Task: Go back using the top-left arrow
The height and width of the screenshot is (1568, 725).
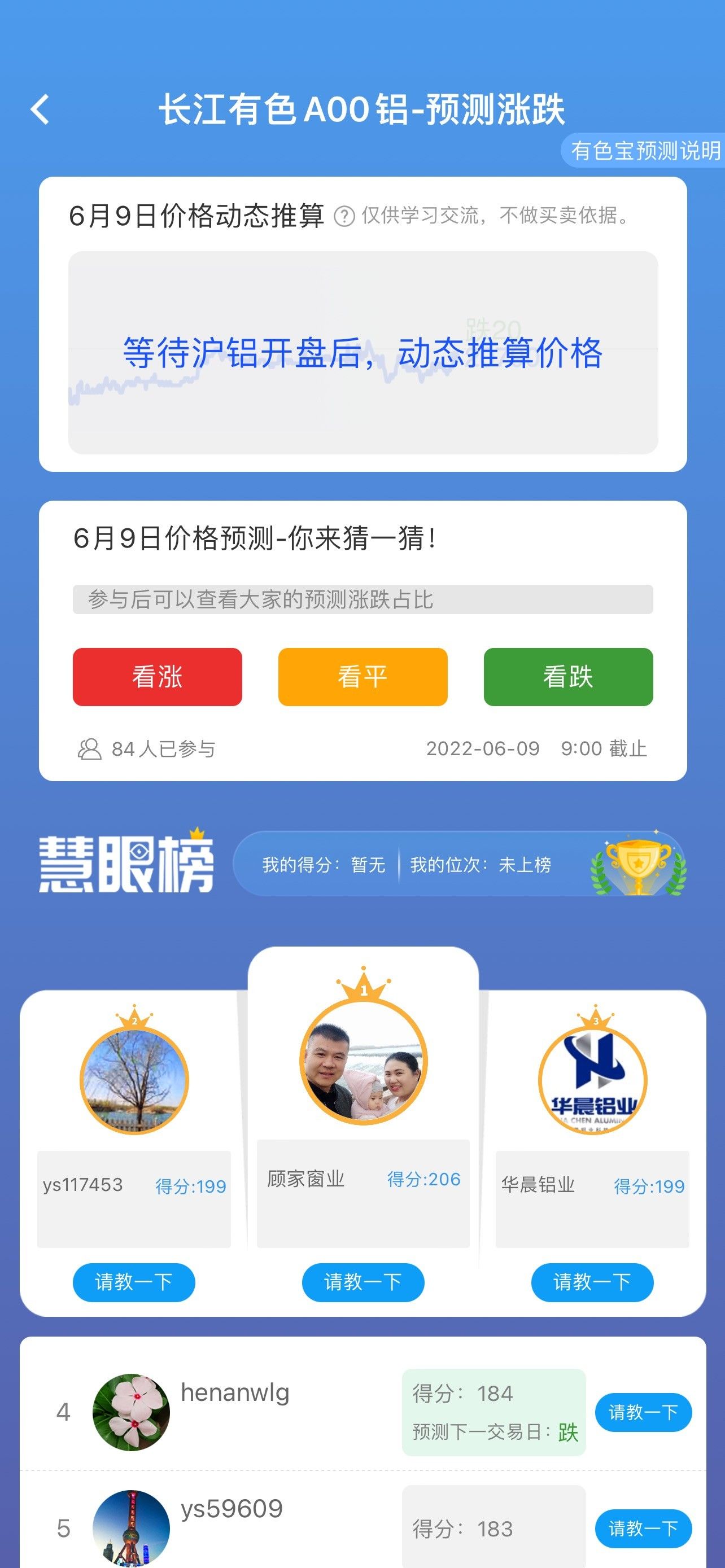Action: click(x=40, y=110)
